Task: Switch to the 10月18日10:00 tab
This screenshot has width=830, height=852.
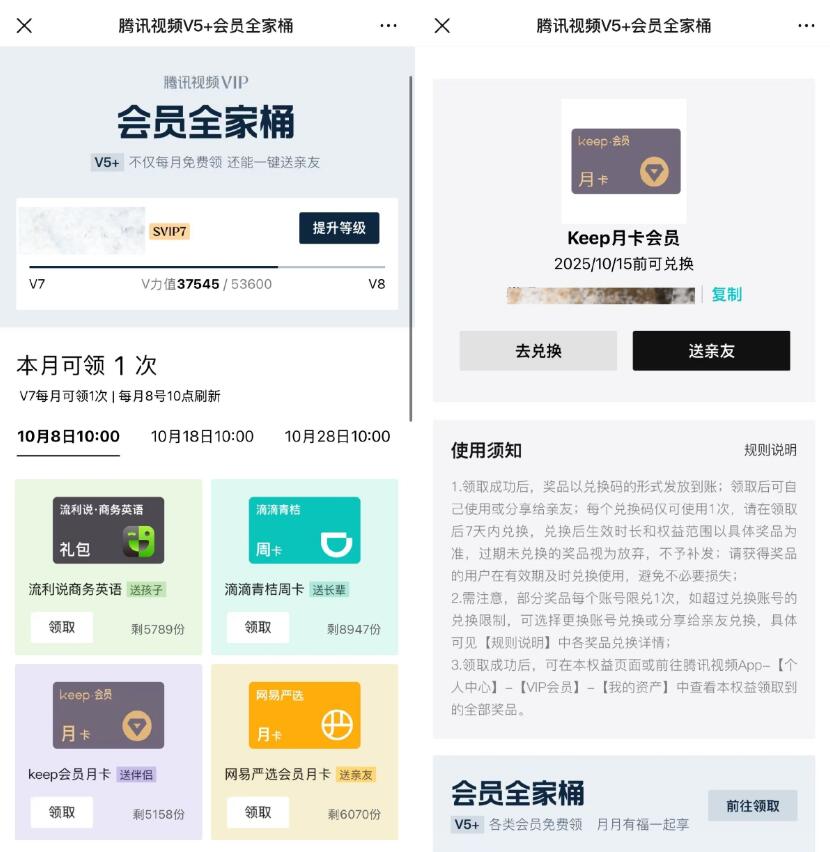Action: pyautogui.click(x=202, y=436)
